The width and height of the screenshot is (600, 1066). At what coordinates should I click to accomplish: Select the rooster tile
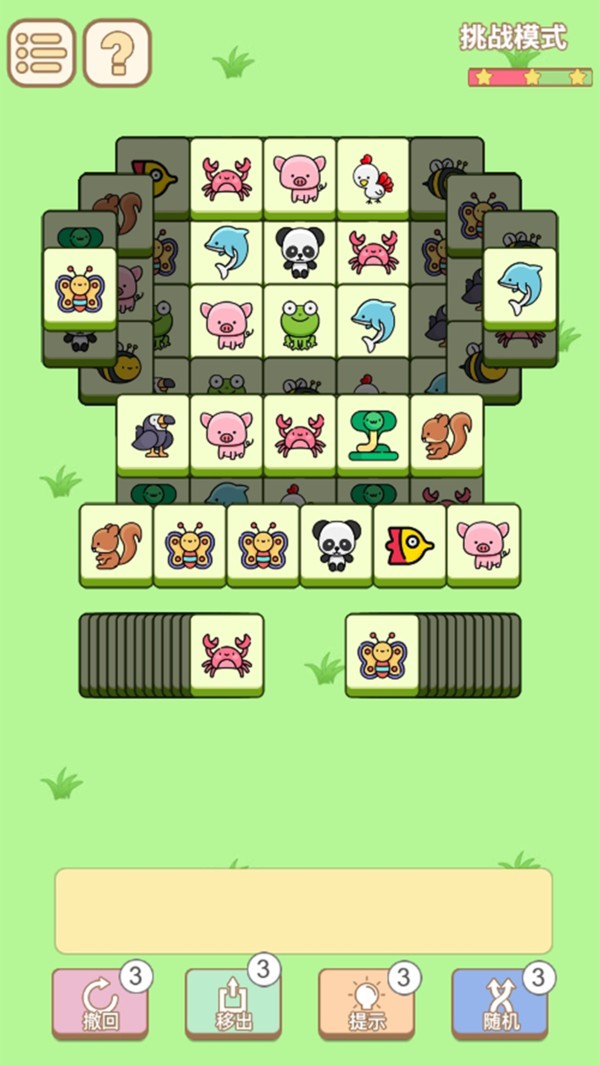click(373, 179)
